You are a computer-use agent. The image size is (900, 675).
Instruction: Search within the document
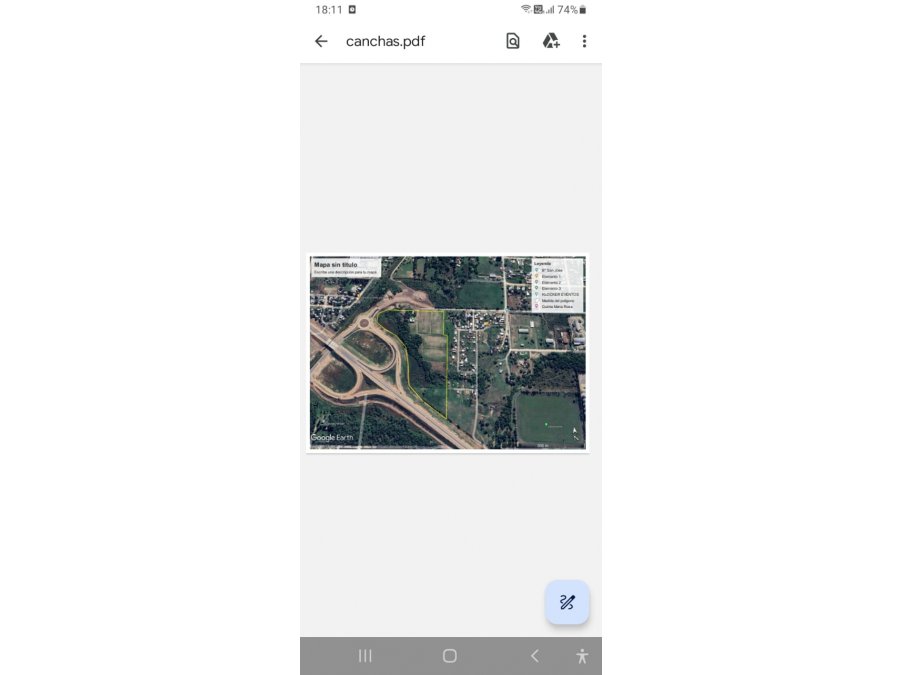513,41
